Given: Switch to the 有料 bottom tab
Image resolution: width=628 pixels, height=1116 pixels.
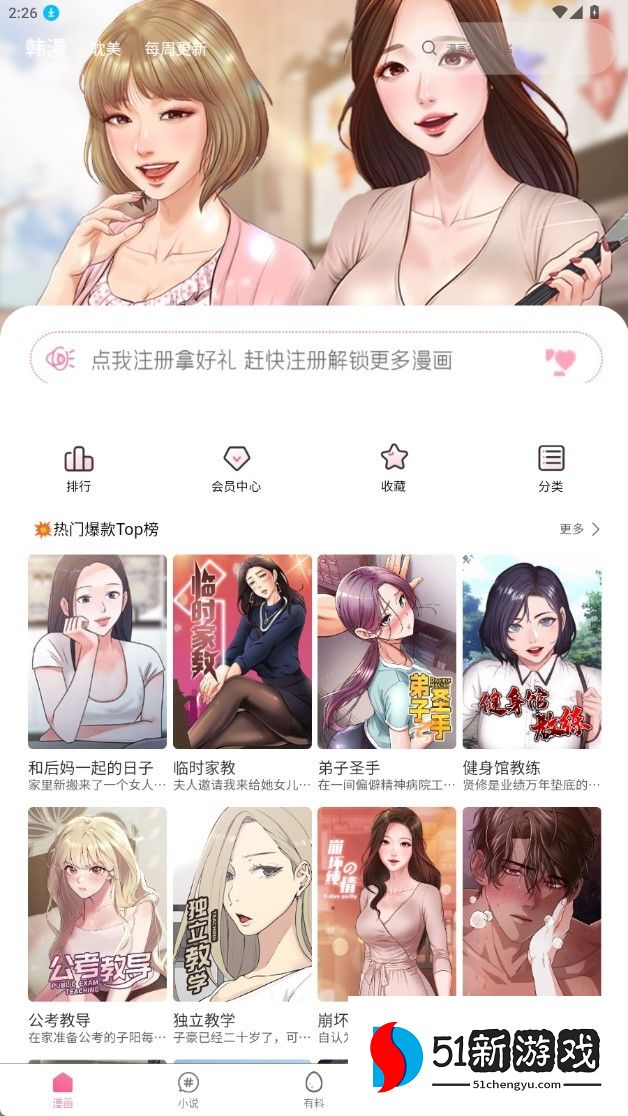Looking at the screenshot, I should point(314,1089).
